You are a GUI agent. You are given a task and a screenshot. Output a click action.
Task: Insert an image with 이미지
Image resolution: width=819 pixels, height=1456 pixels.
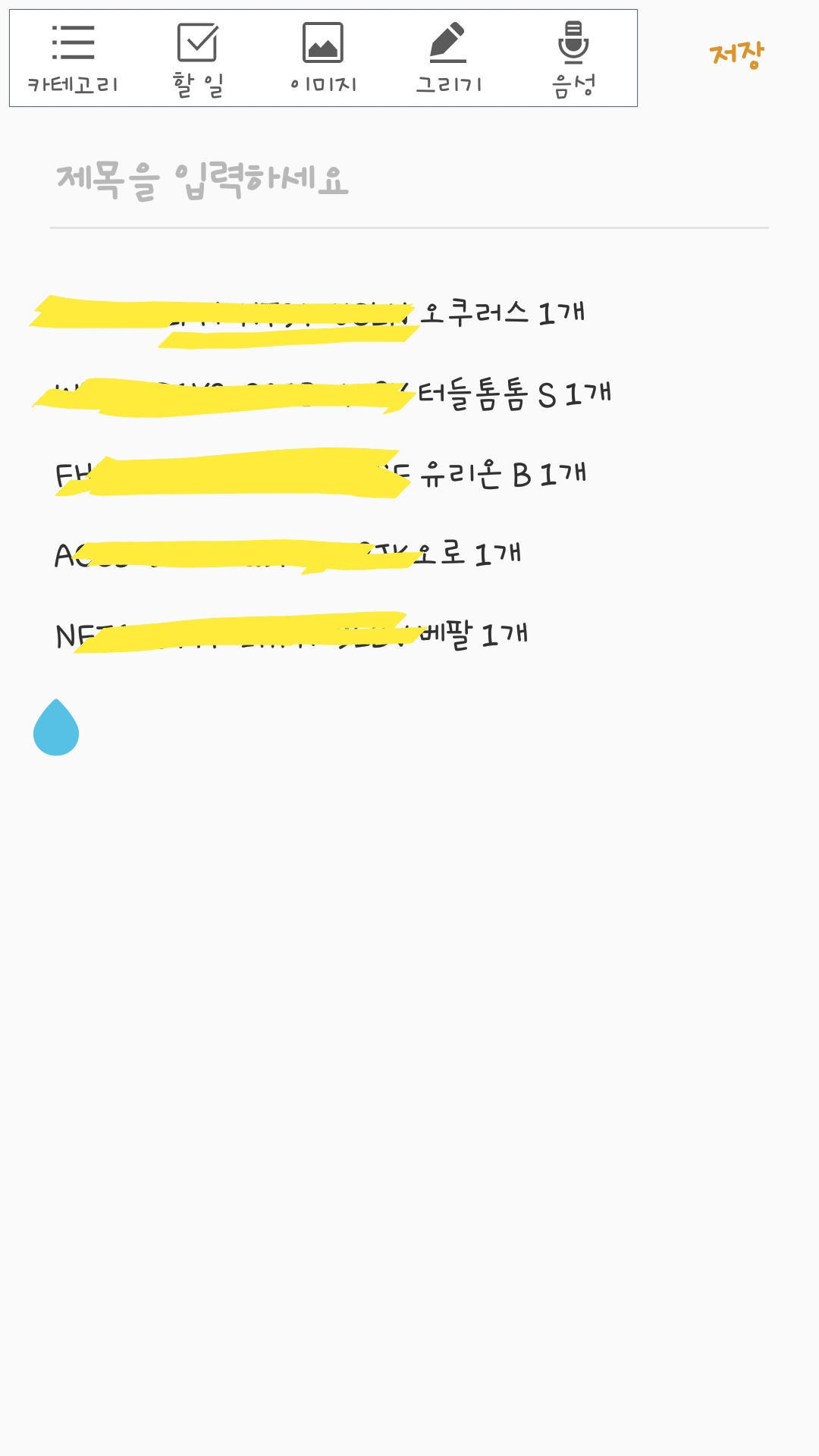(x=323, y=58)
